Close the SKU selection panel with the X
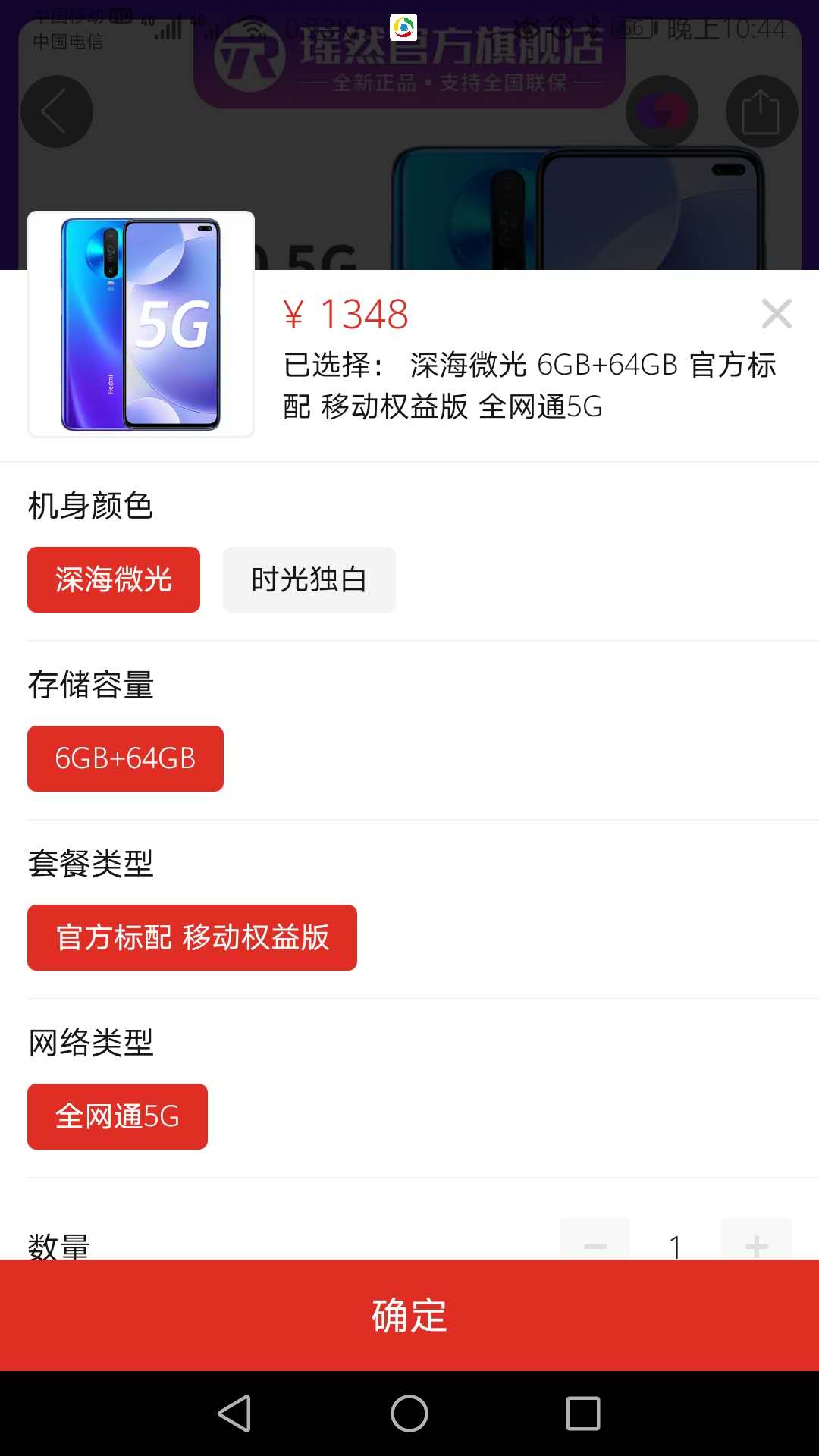Screen dimensions: 819x1456 [777, 313]
